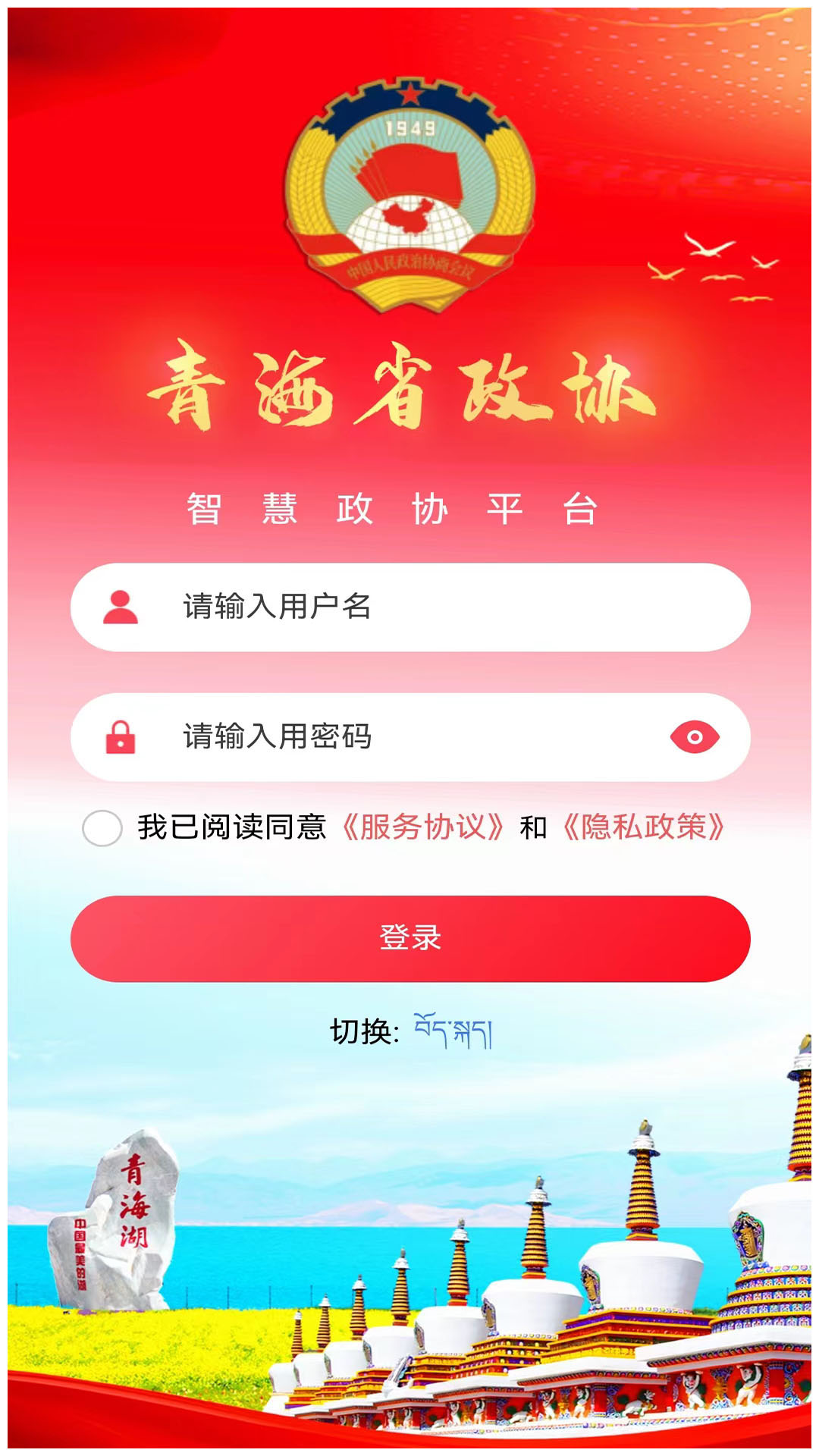This screenshot has height=1456, width=819.
Task: Click the red lock icon beside the password field
Action: click(121, 738)
